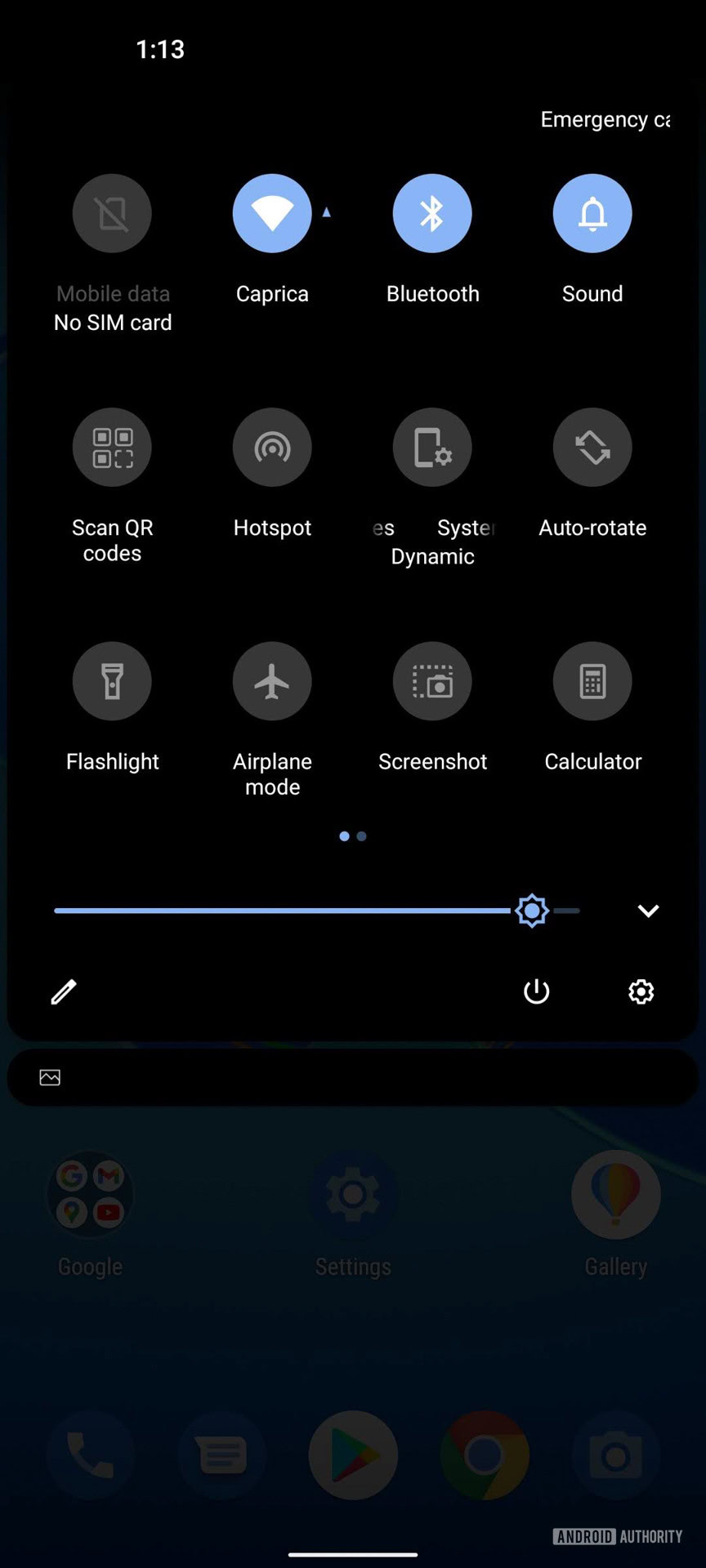Viewport: 706px width, 1568px height.
Task: Open the image notification
Action: pyautogui.click(x=351, y=1078)
